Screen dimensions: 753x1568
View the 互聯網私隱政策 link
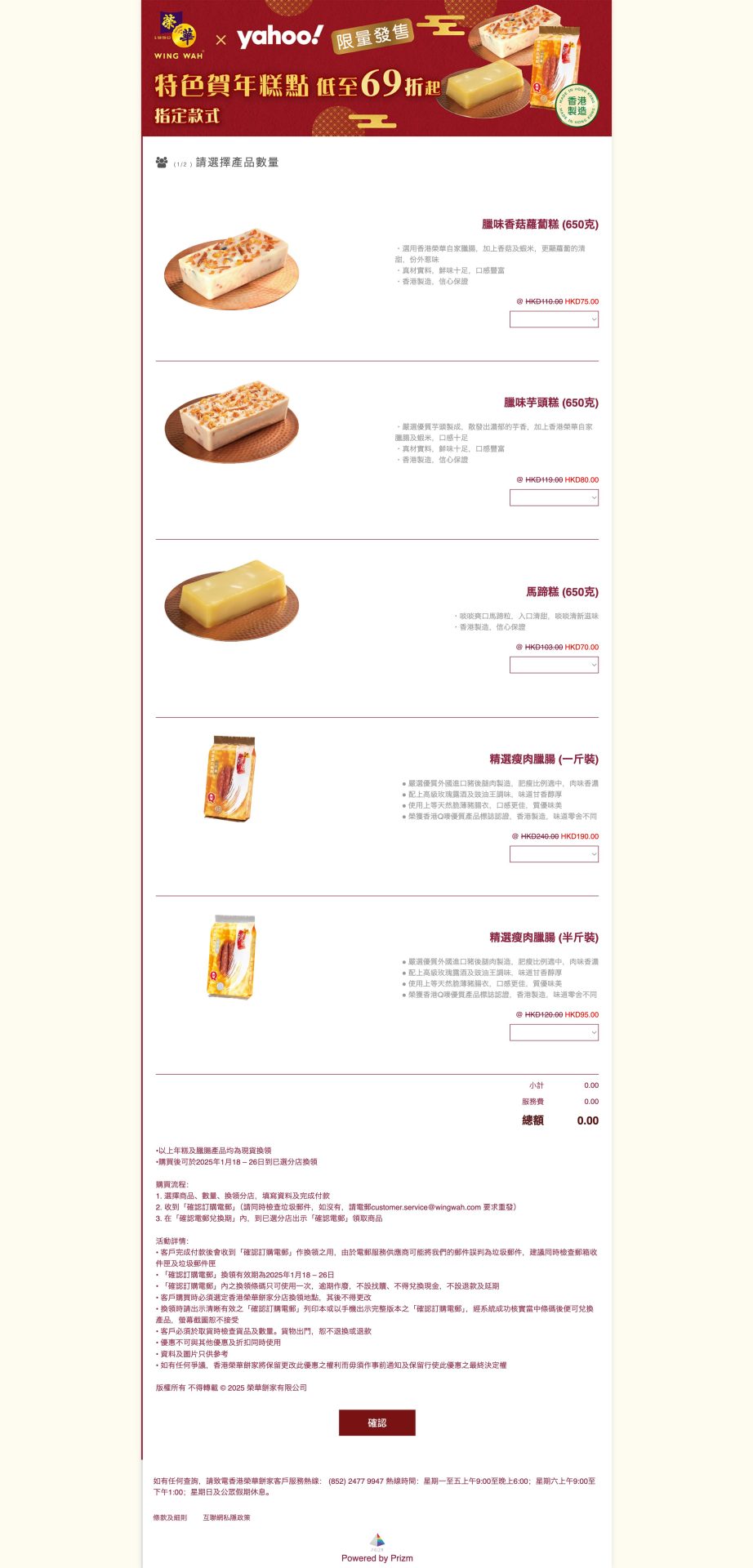[x=226, y=1517]
